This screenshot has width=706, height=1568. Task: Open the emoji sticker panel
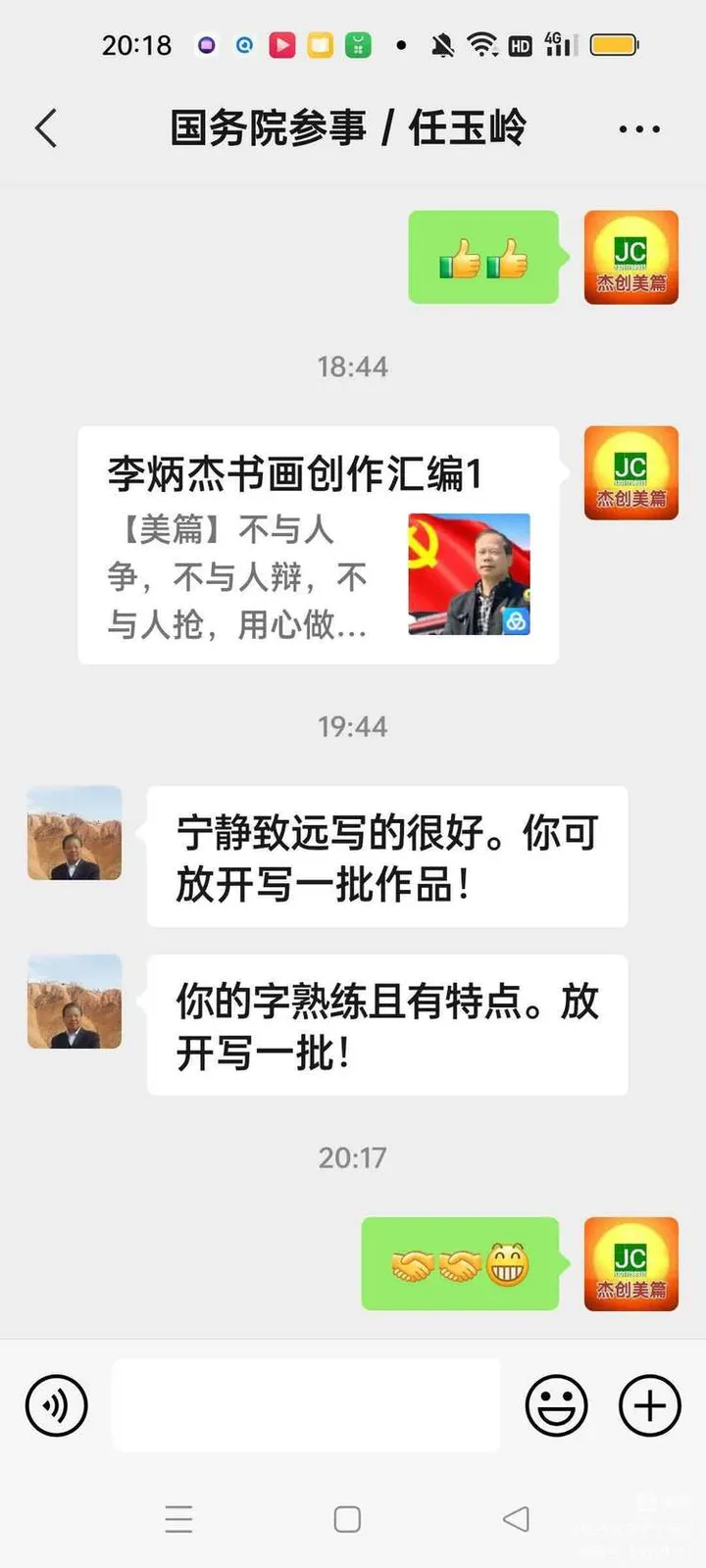556,1405
